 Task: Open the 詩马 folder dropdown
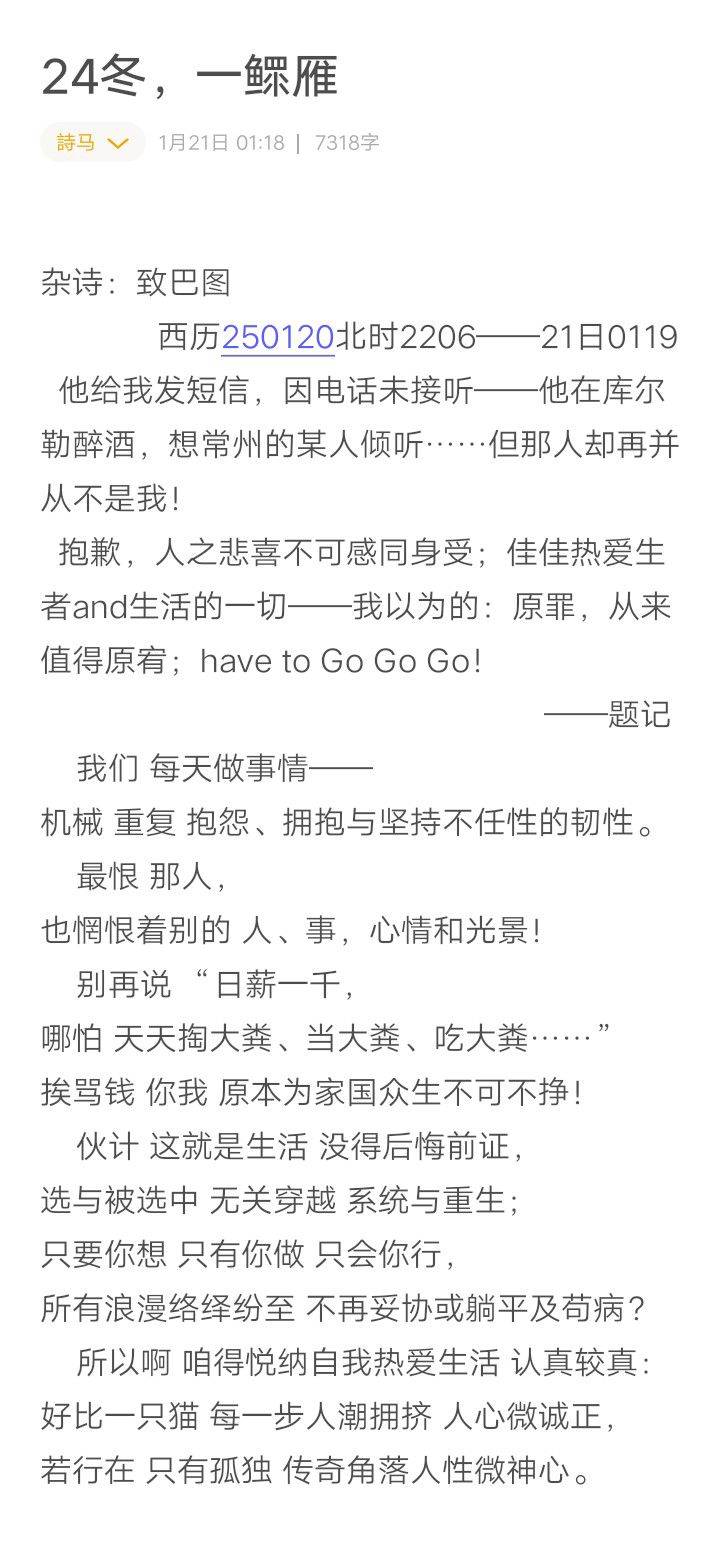coord(93,143)
